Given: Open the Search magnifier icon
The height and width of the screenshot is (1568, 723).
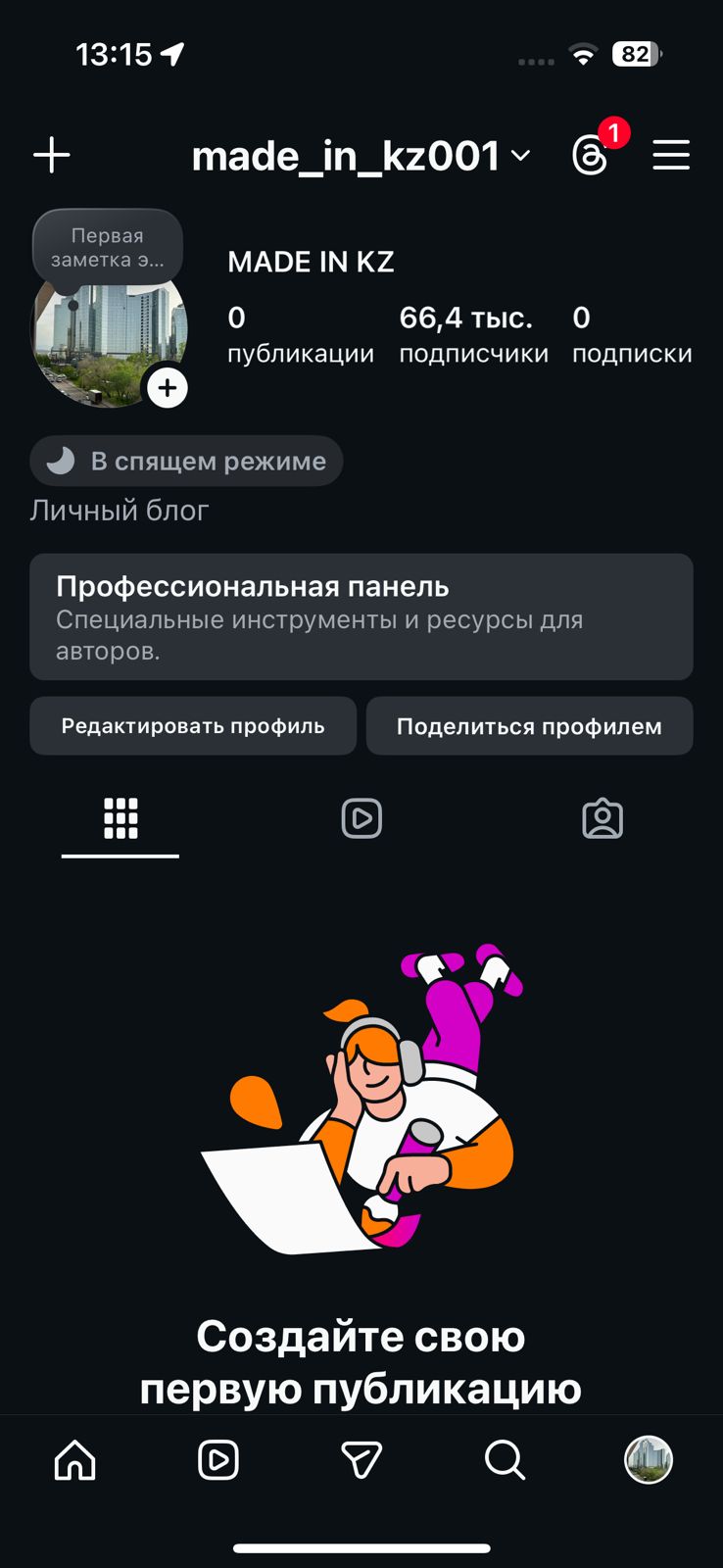Looking at the screenshot, I should point(504,1460).
